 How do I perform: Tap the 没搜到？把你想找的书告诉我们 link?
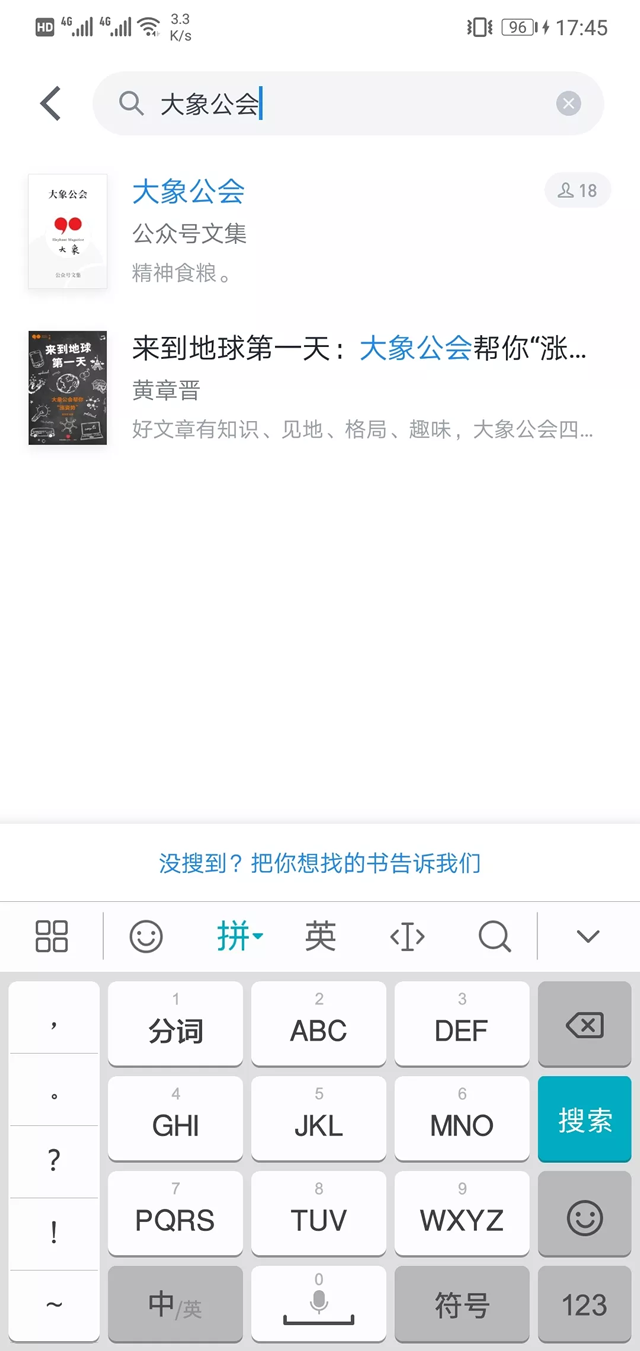[x=320, y=863]
